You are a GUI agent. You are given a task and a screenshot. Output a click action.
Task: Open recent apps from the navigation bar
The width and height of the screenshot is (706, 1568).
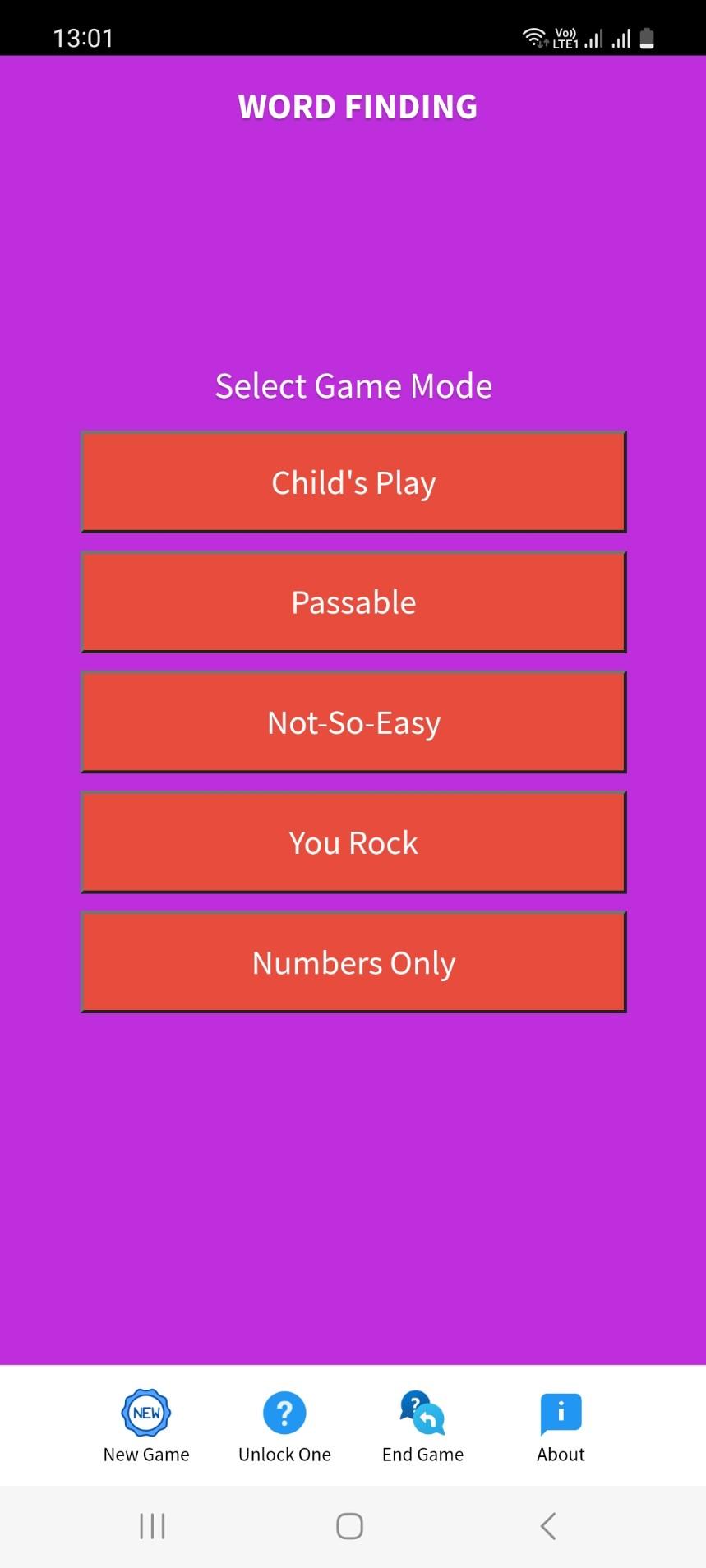pos(152,1526)
